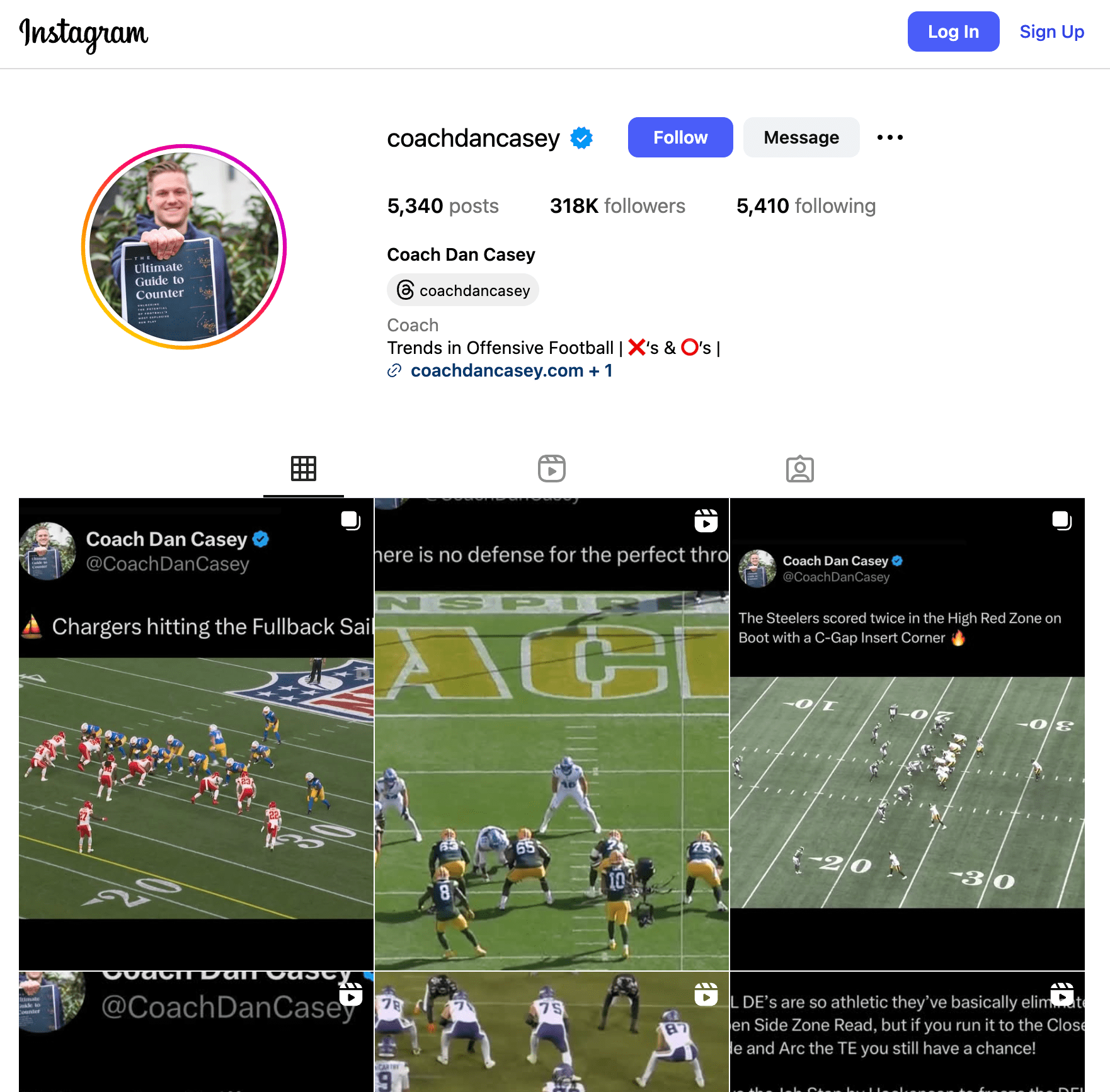The height and width of the screenshot is (1092, 1110).
Task: Open the coachdancasey.com link
Action: pyautogui.click(x=497, y=370)
